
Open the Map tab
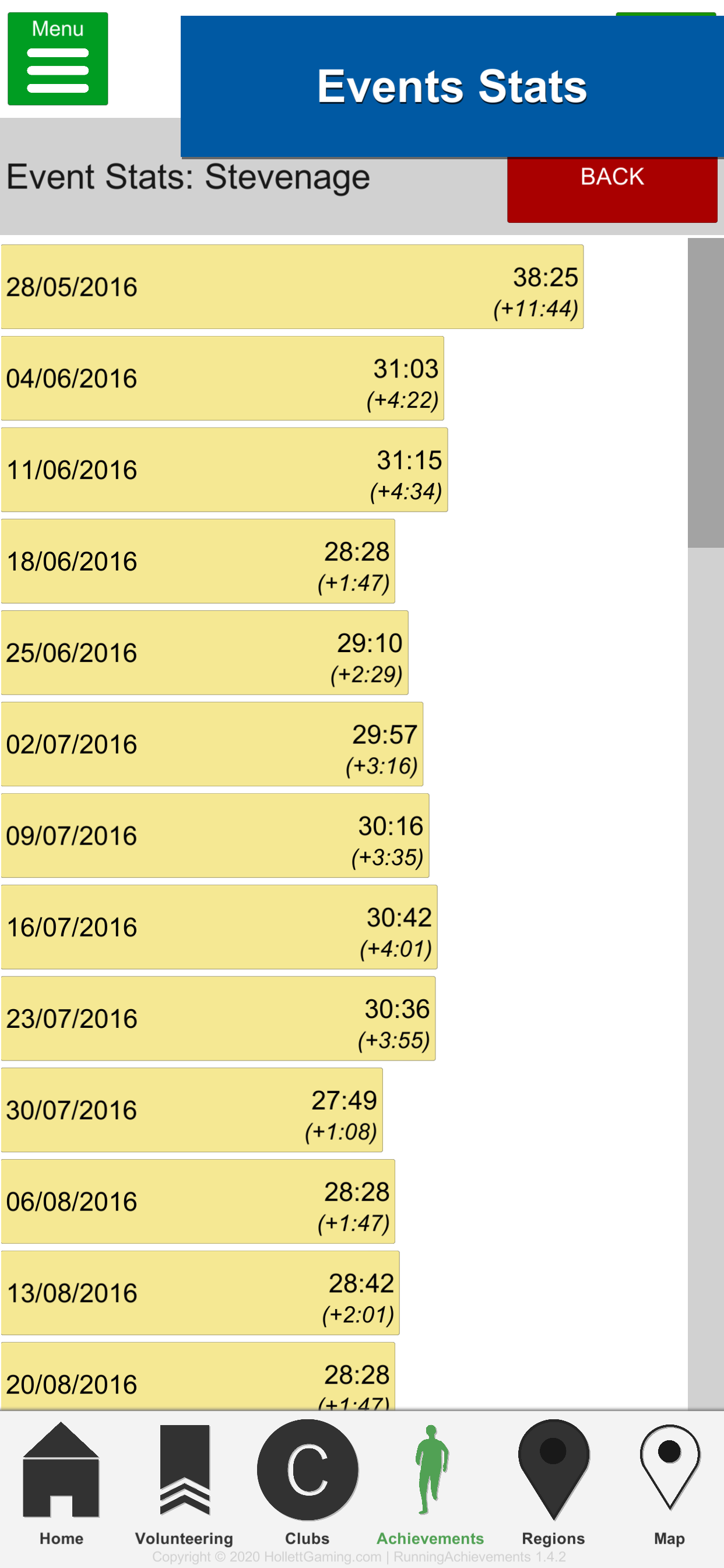pyautogui.click(x=669, y=1483)
